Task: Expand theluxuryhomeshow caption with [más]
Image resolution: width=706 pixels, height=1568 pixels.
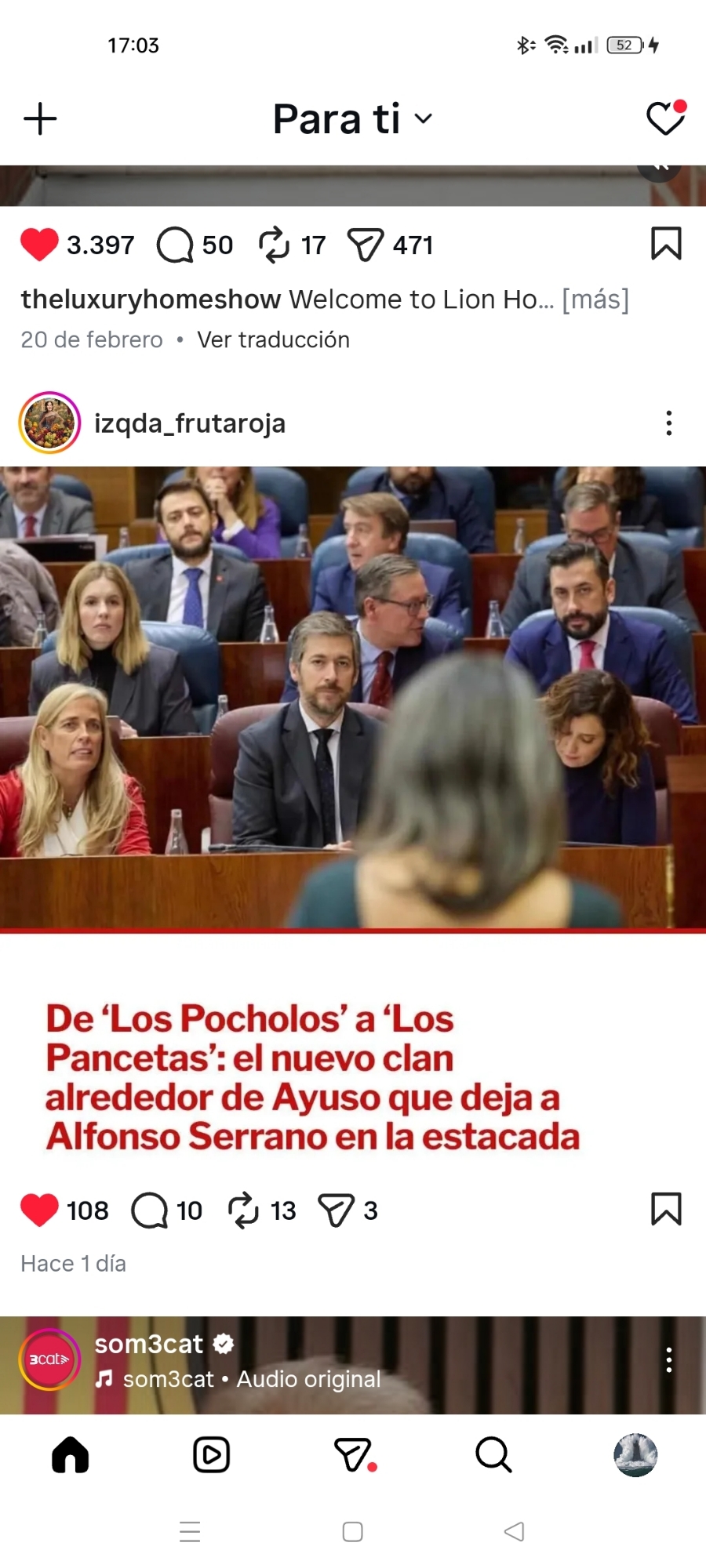Action: click(595, 299)
